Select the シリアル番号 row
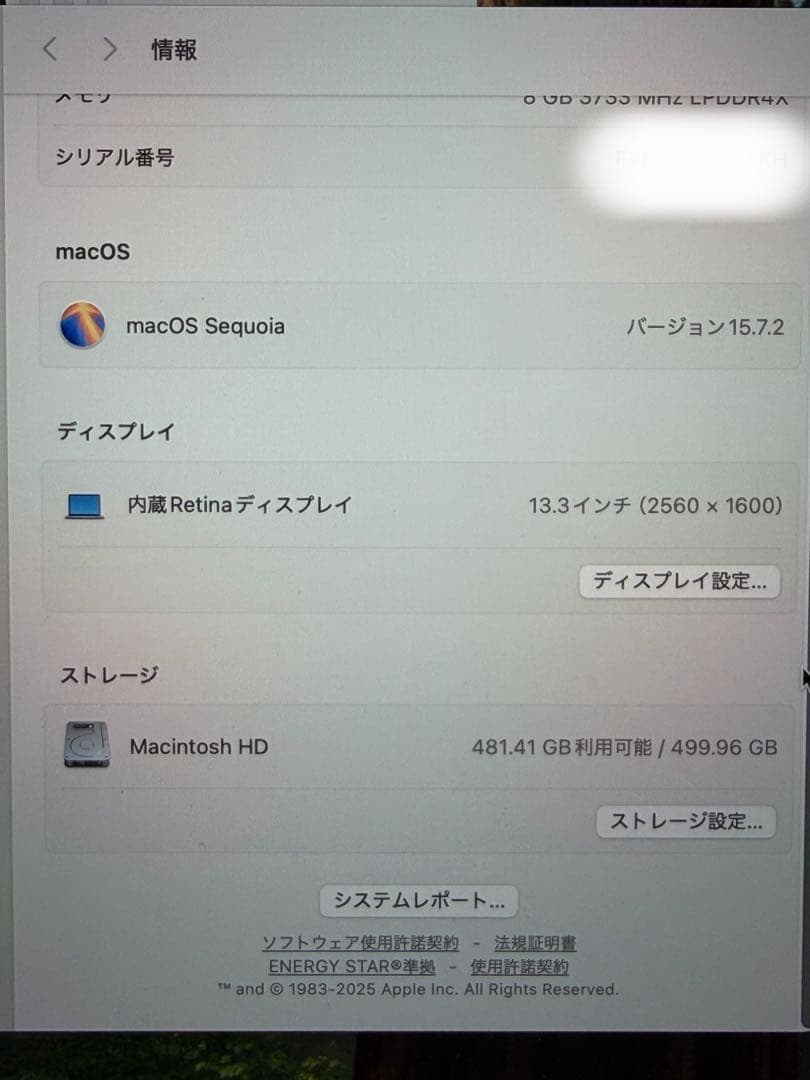810x1080 pixels. (x=400, y=157)
